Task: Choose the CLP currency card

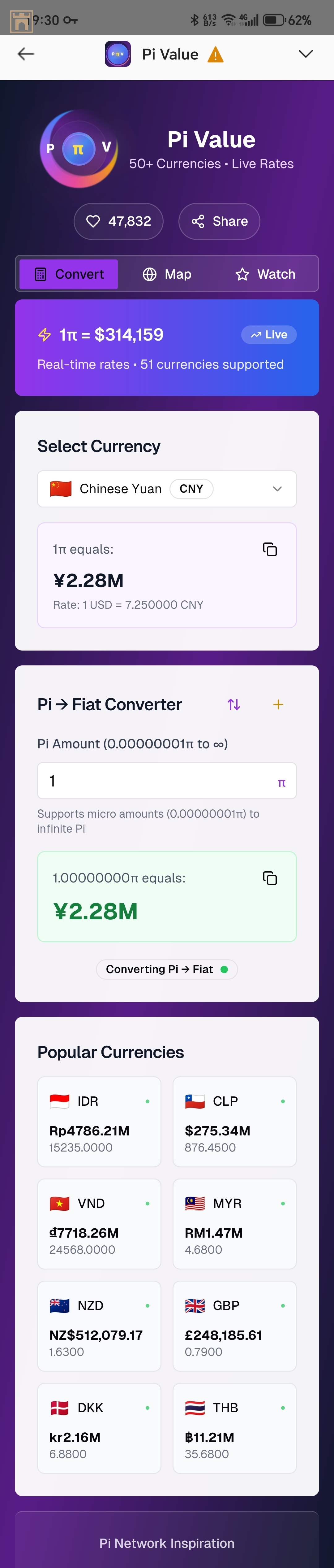Action: click(234, 1121)
